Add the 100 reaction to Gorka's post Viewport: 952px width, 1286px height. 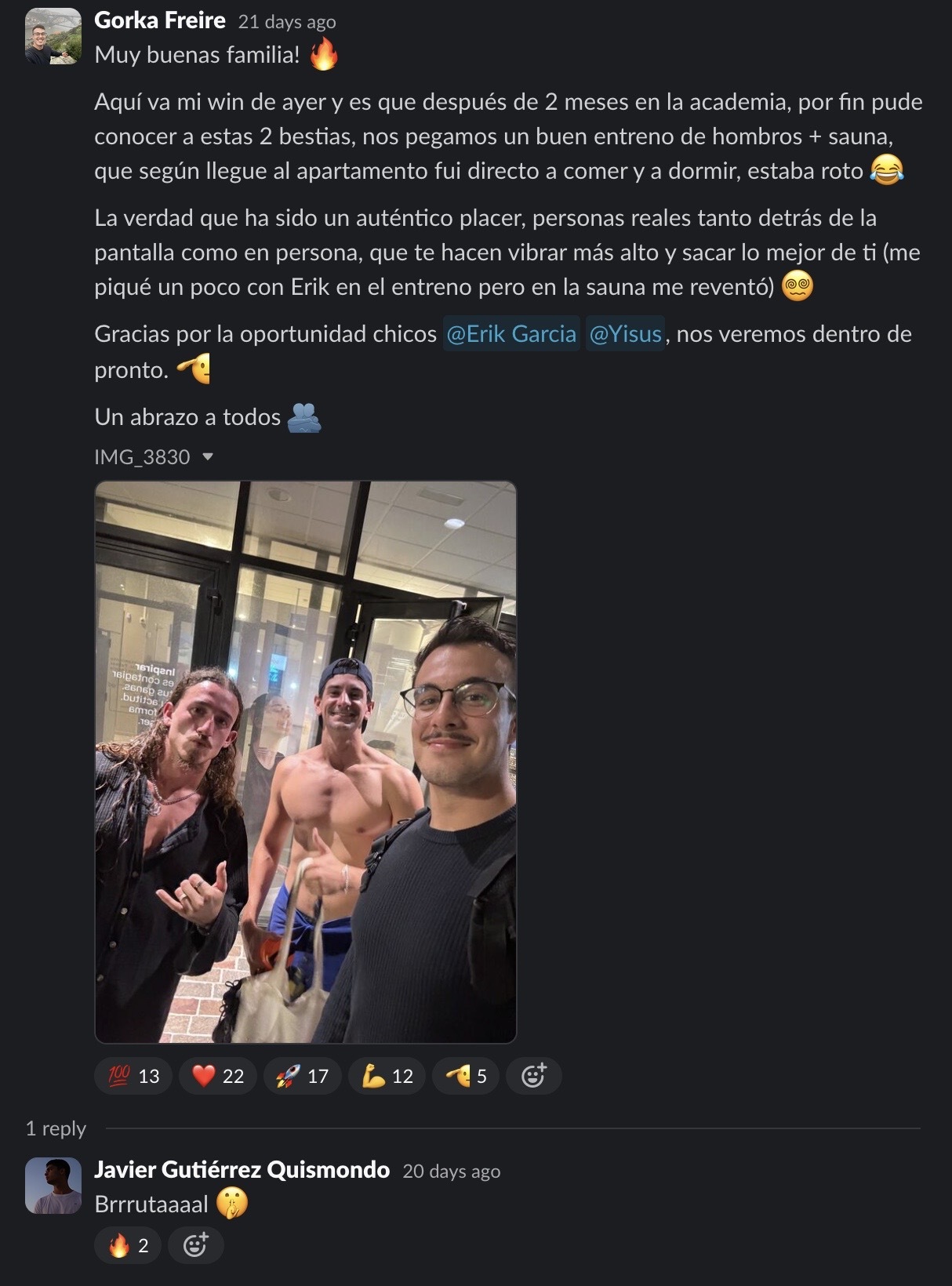133,1076
